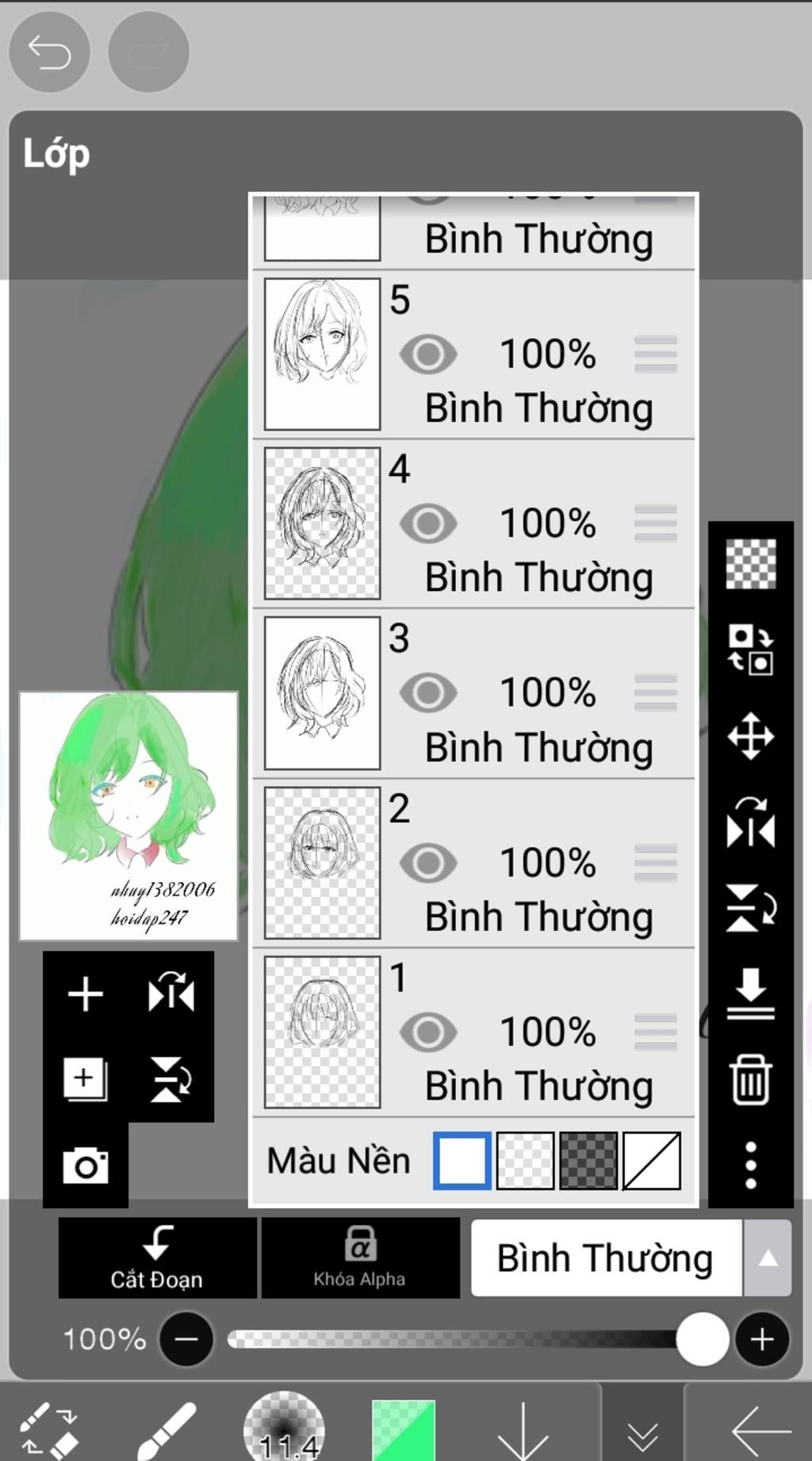Enable Cắt Đoạn clipping
Image resolution: width=812 pixels, height=1461 pixels.
157,1257
